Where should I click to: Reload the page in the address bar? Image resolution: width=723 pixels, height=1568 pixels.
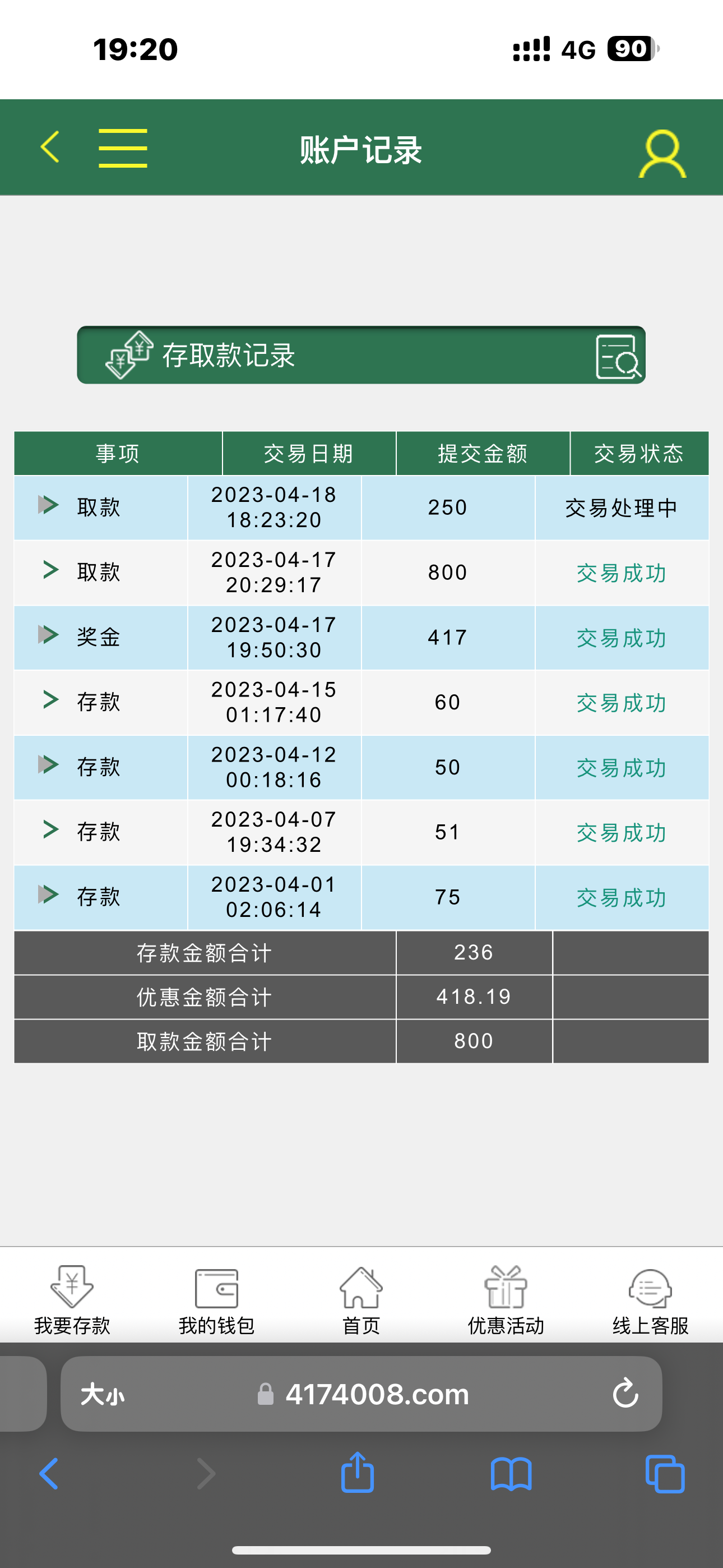click(625, 1393)
